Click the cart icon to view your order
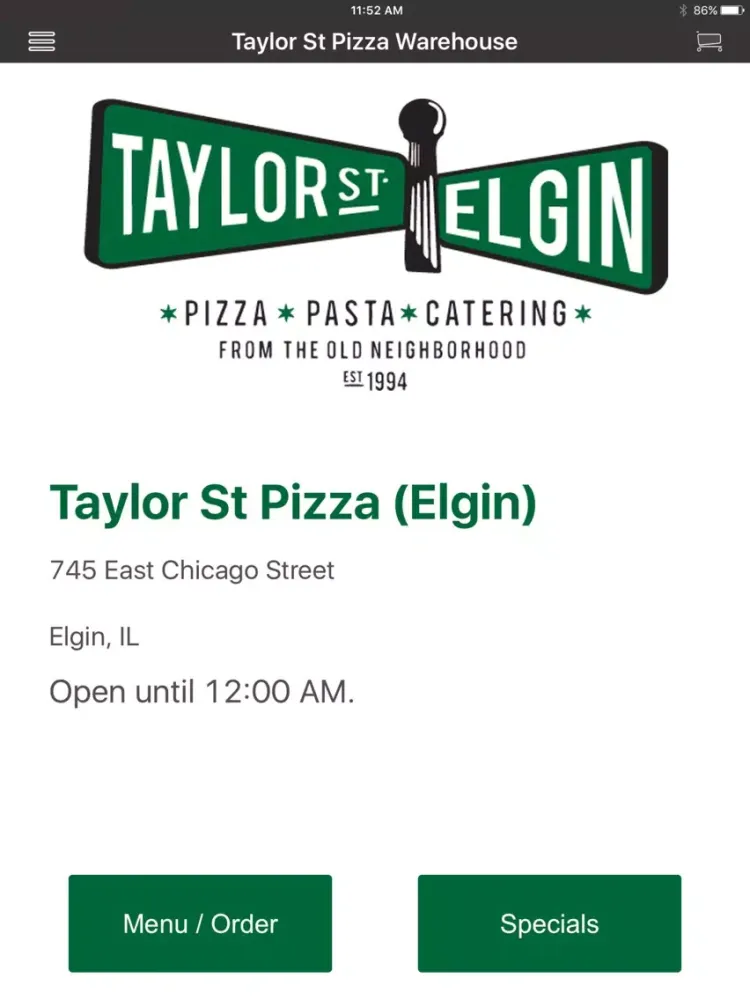This screenshot has height=1000, width=750. (708, 41)
